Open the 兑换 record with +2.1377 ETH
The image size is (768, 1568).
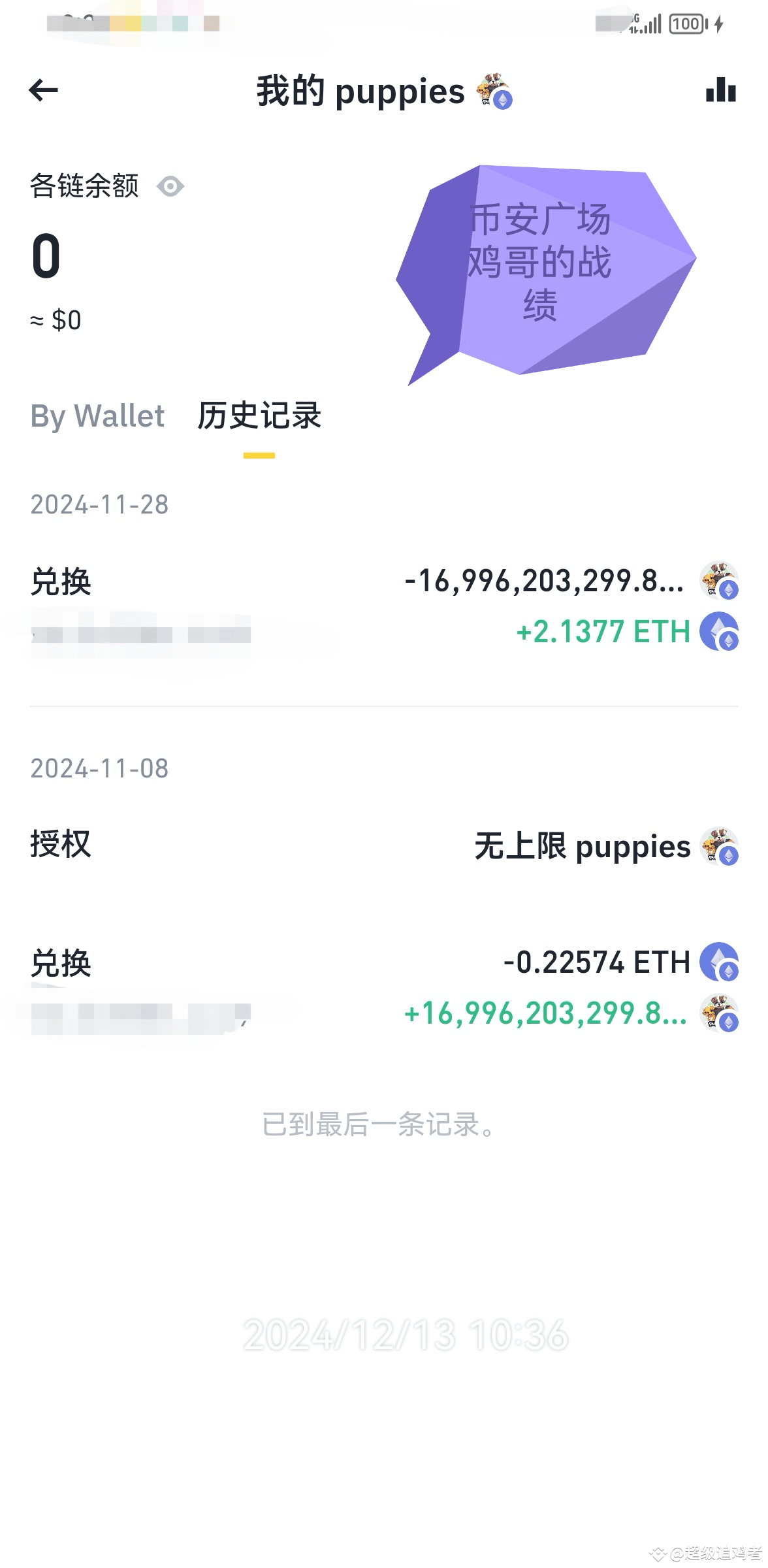[x=384, y=606]
